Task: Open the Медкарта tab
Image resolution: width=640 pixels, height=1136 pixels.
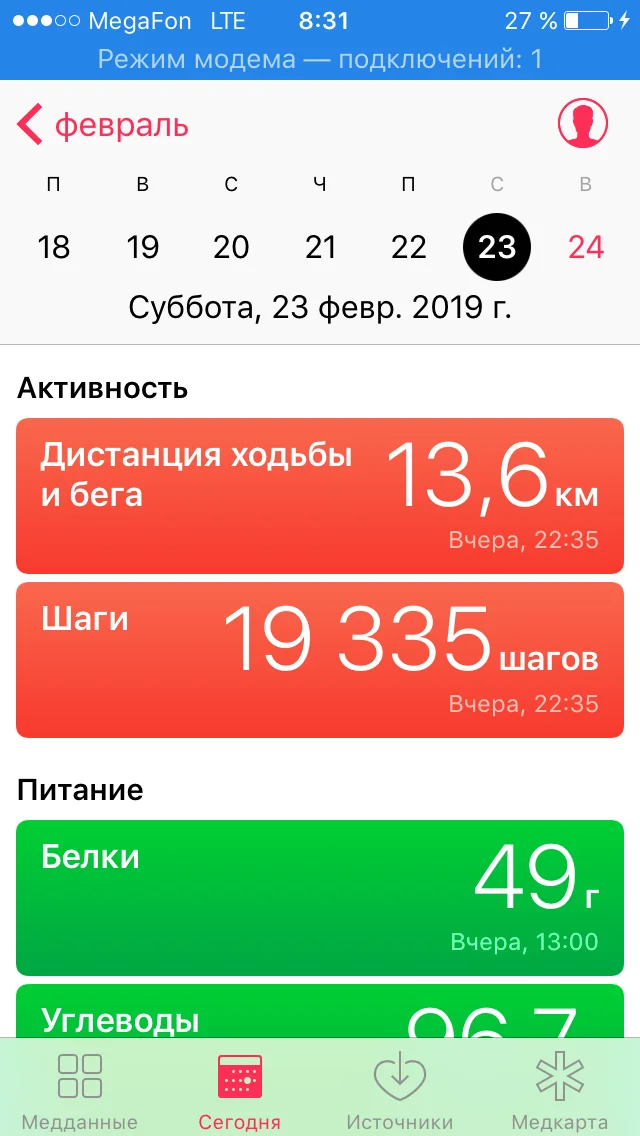Action: click(x=560, y=1089)
